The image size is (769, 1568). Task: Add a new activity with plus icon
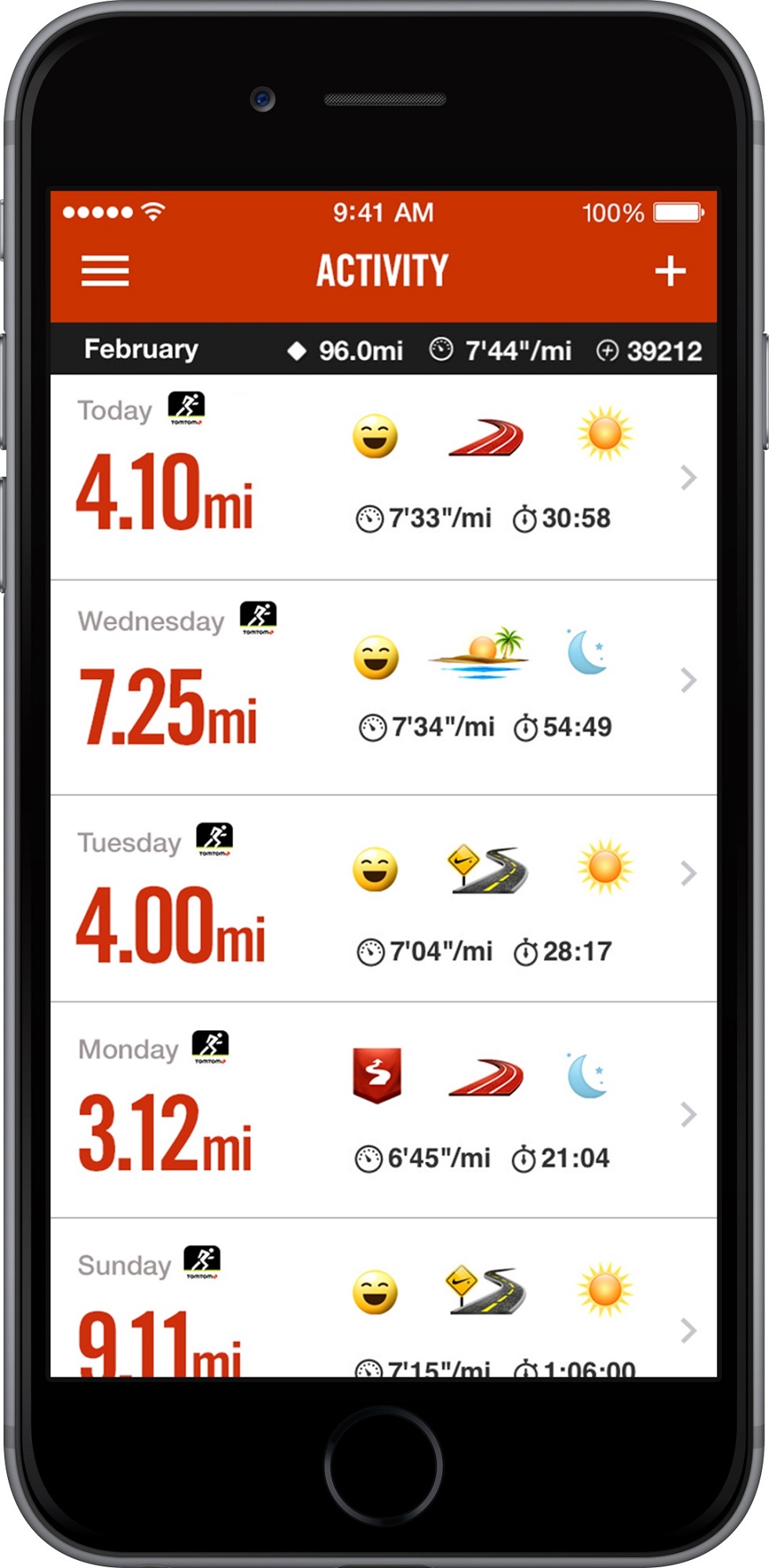[670, 271]
